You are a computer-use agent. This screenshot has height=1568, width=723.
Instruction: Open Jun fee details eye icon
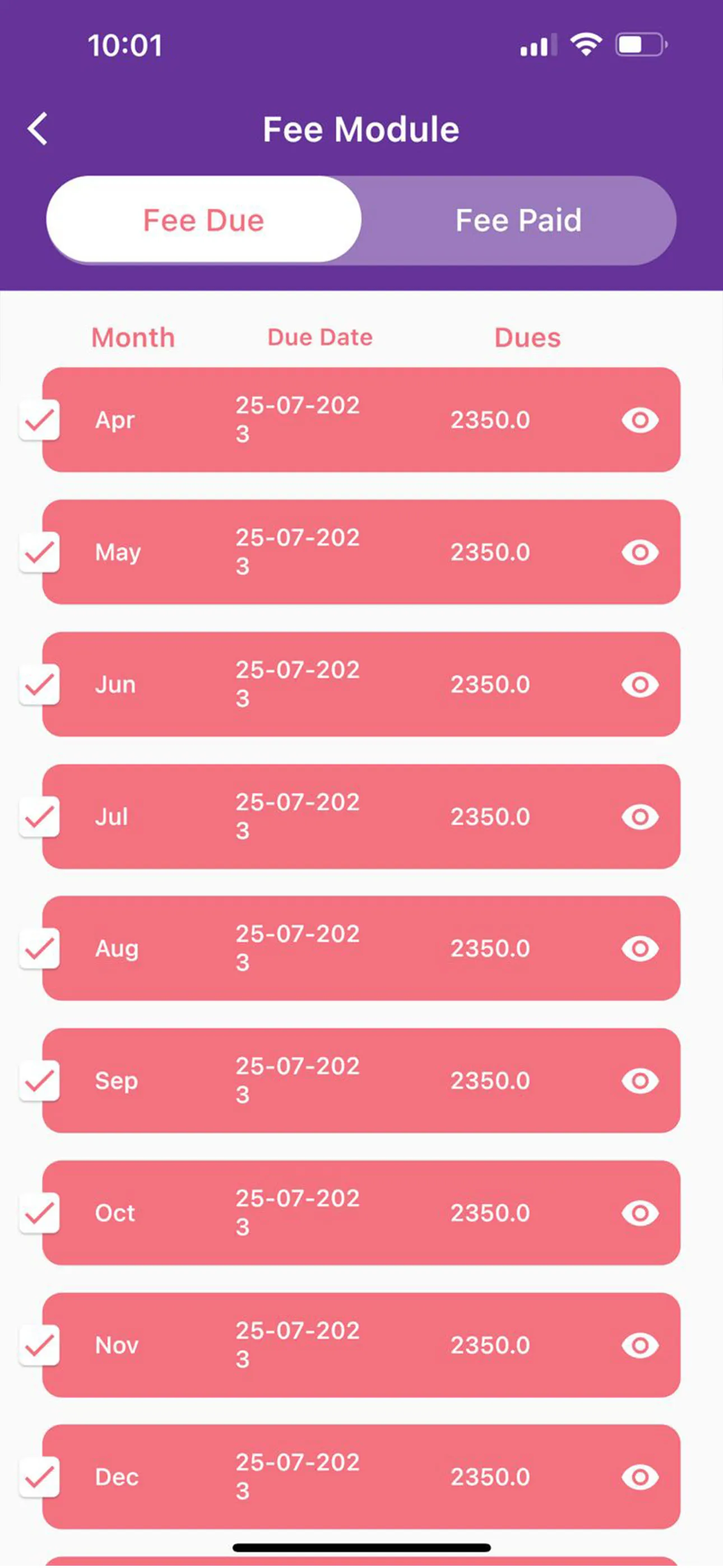(x=639, y=685)
